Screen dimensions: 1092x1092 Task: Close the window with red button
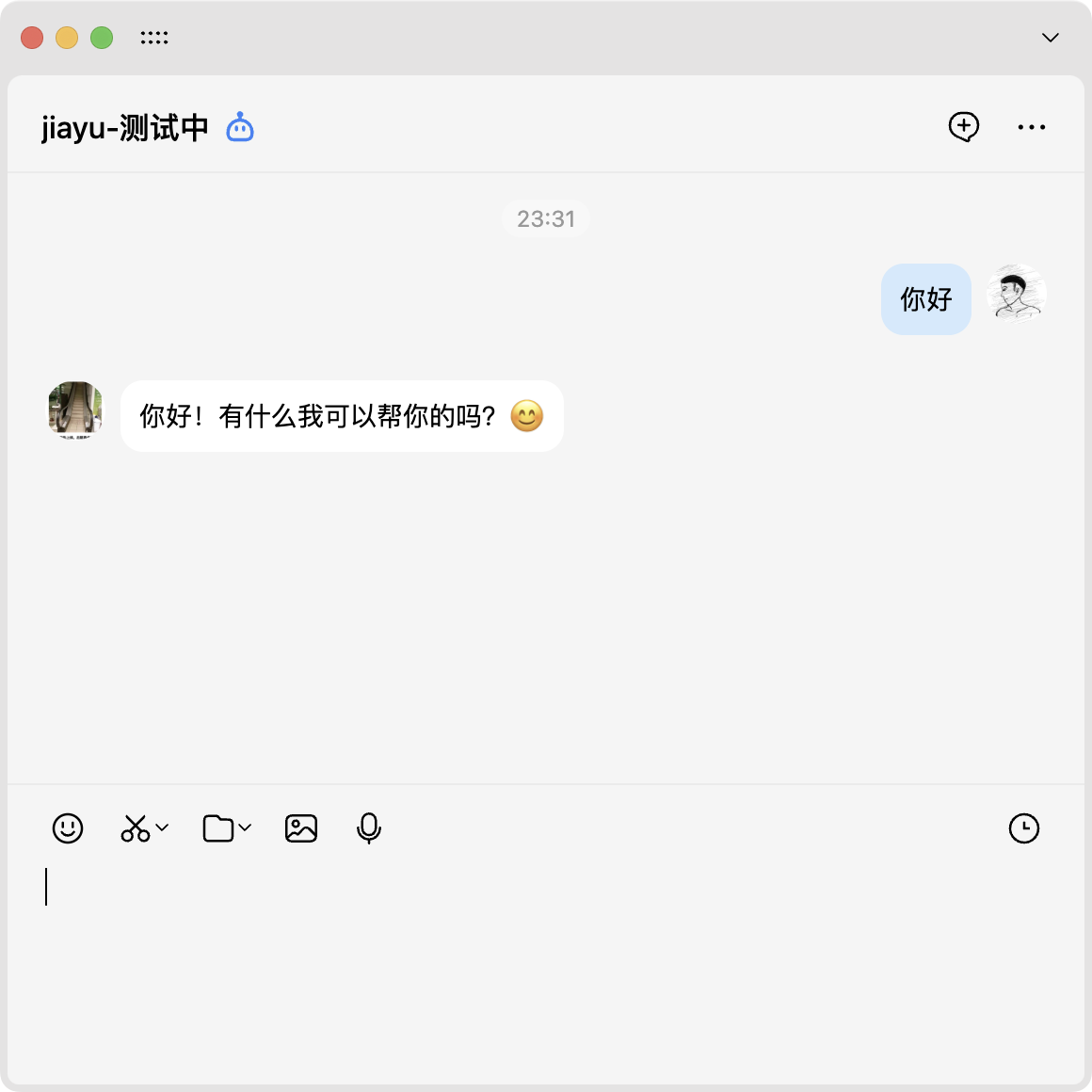click(32, 38)
